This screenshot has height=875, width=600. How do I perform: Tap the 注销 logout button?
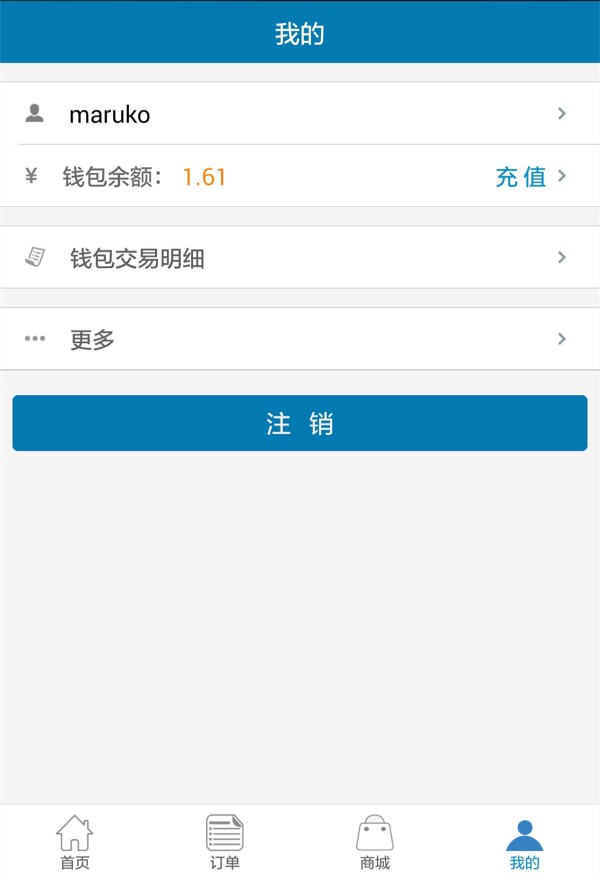coord(300,423)
